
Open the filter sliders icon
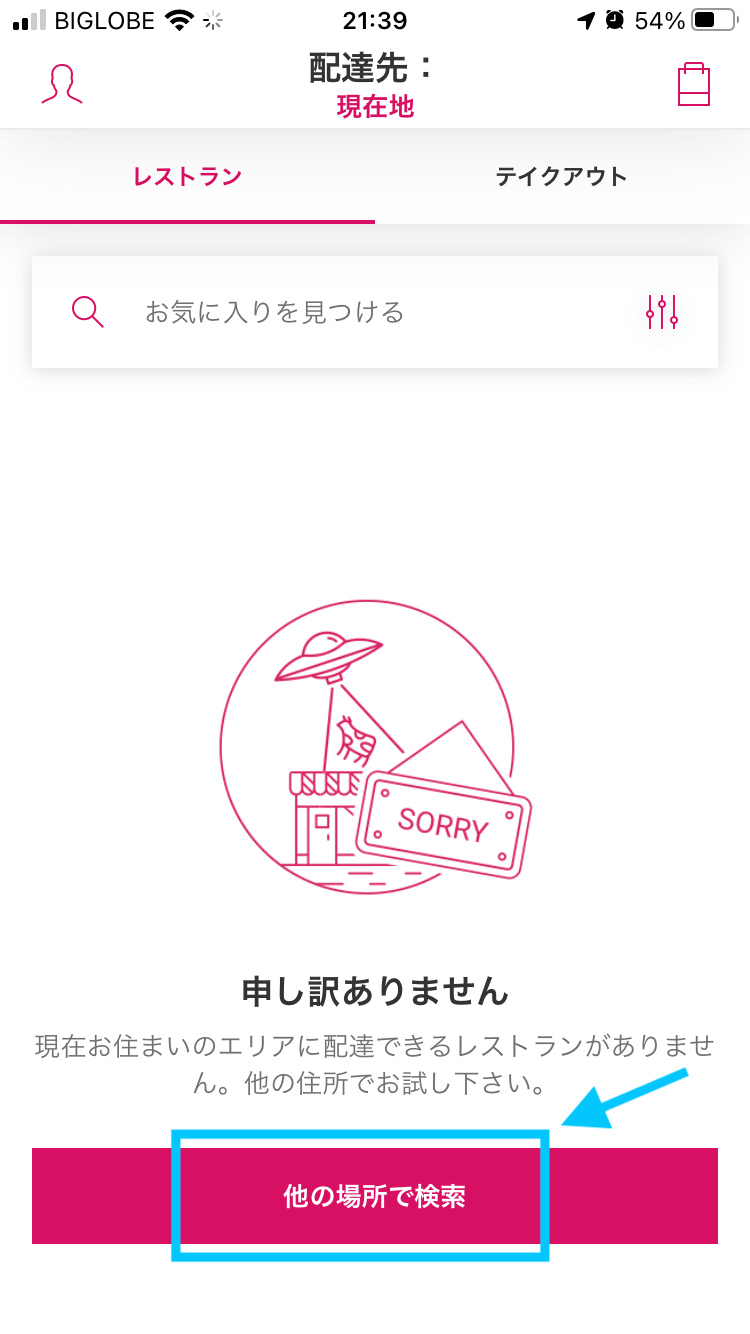[662, 312]
